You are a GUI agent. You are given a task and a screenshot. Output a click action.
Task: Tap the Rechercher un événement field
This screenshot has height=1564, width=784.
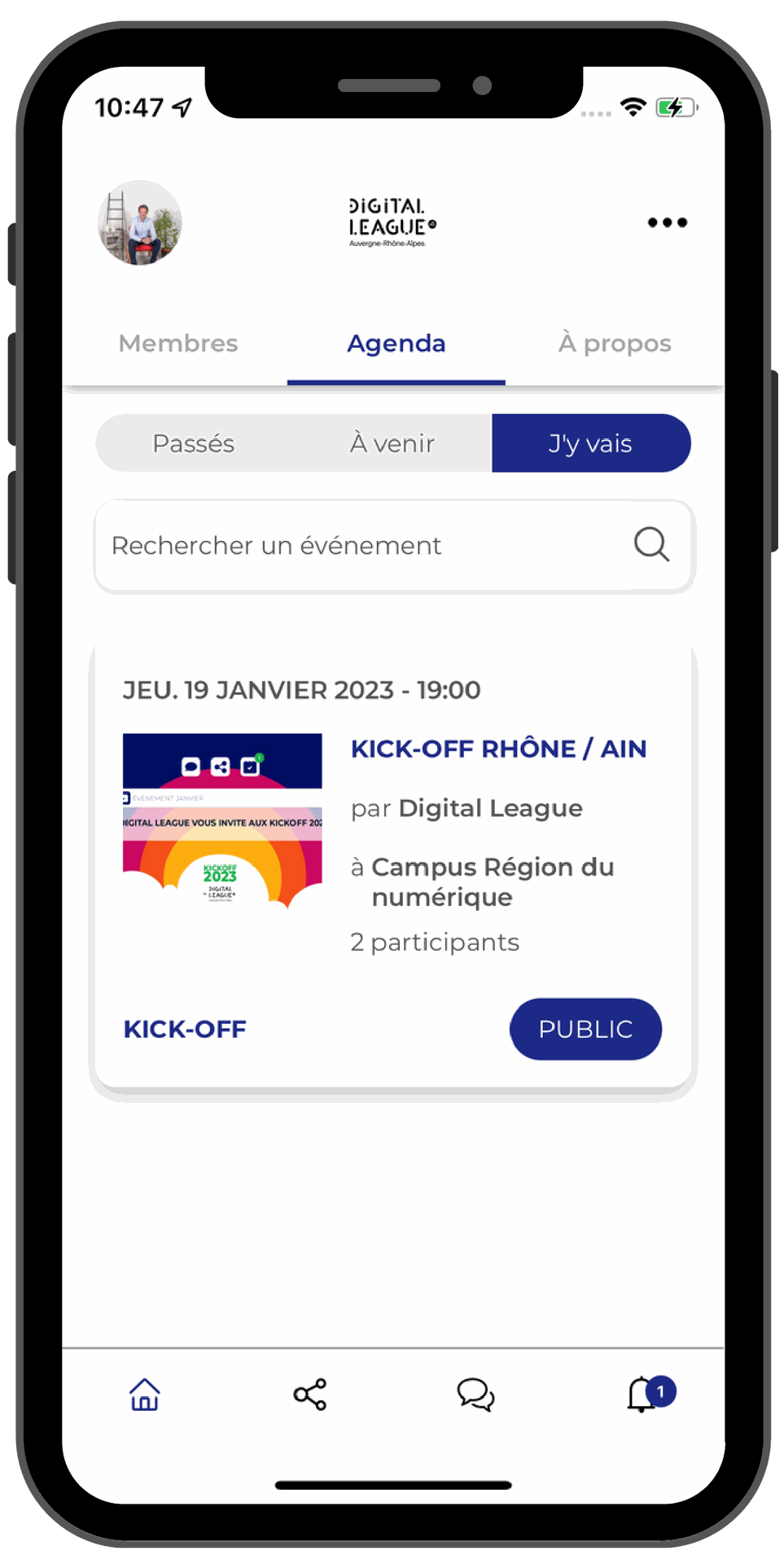pyautogui.click(x=358, y=546)
